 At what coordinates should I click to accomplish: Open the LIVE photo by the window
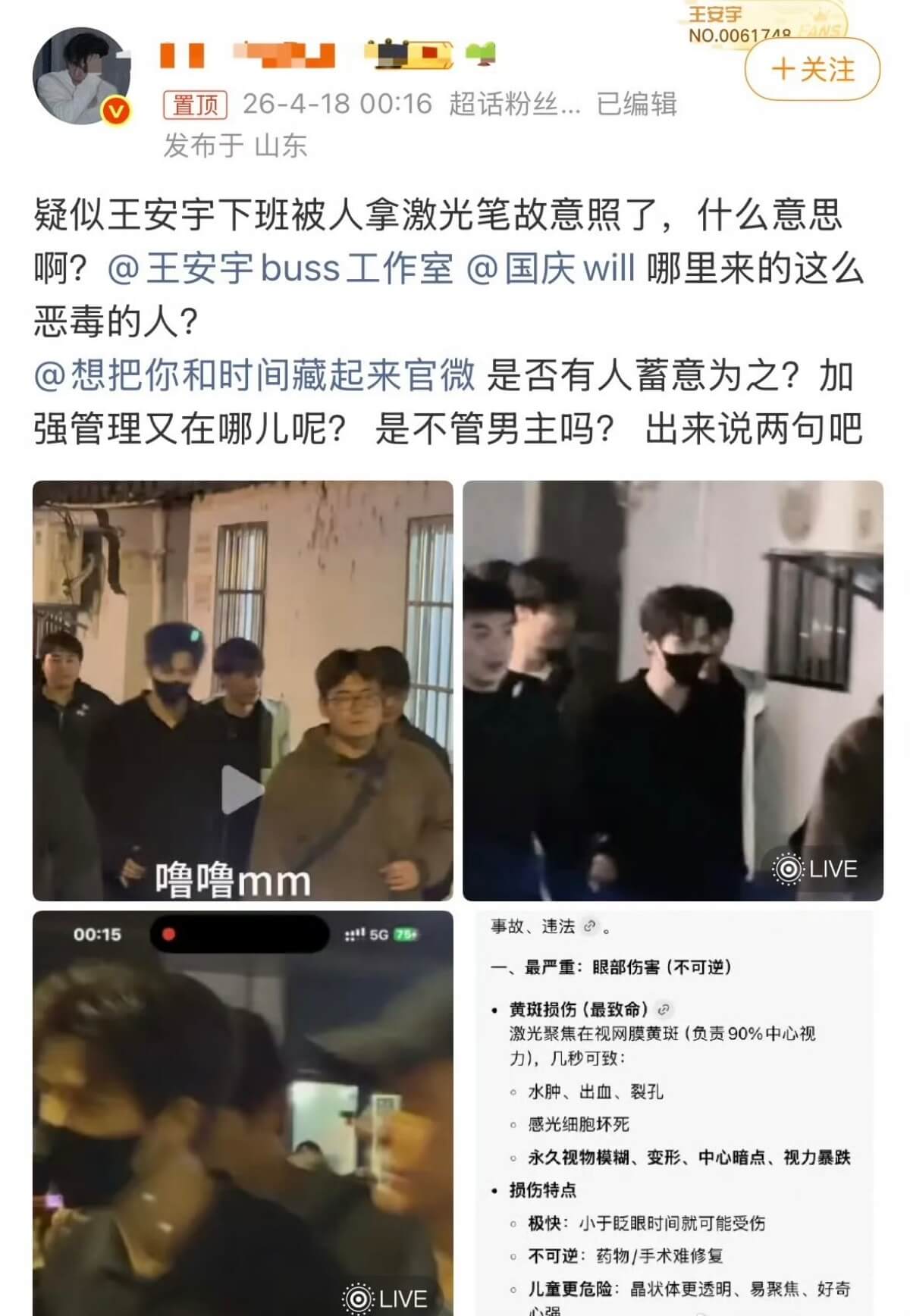pyautogui.click(x=673, y=691)
